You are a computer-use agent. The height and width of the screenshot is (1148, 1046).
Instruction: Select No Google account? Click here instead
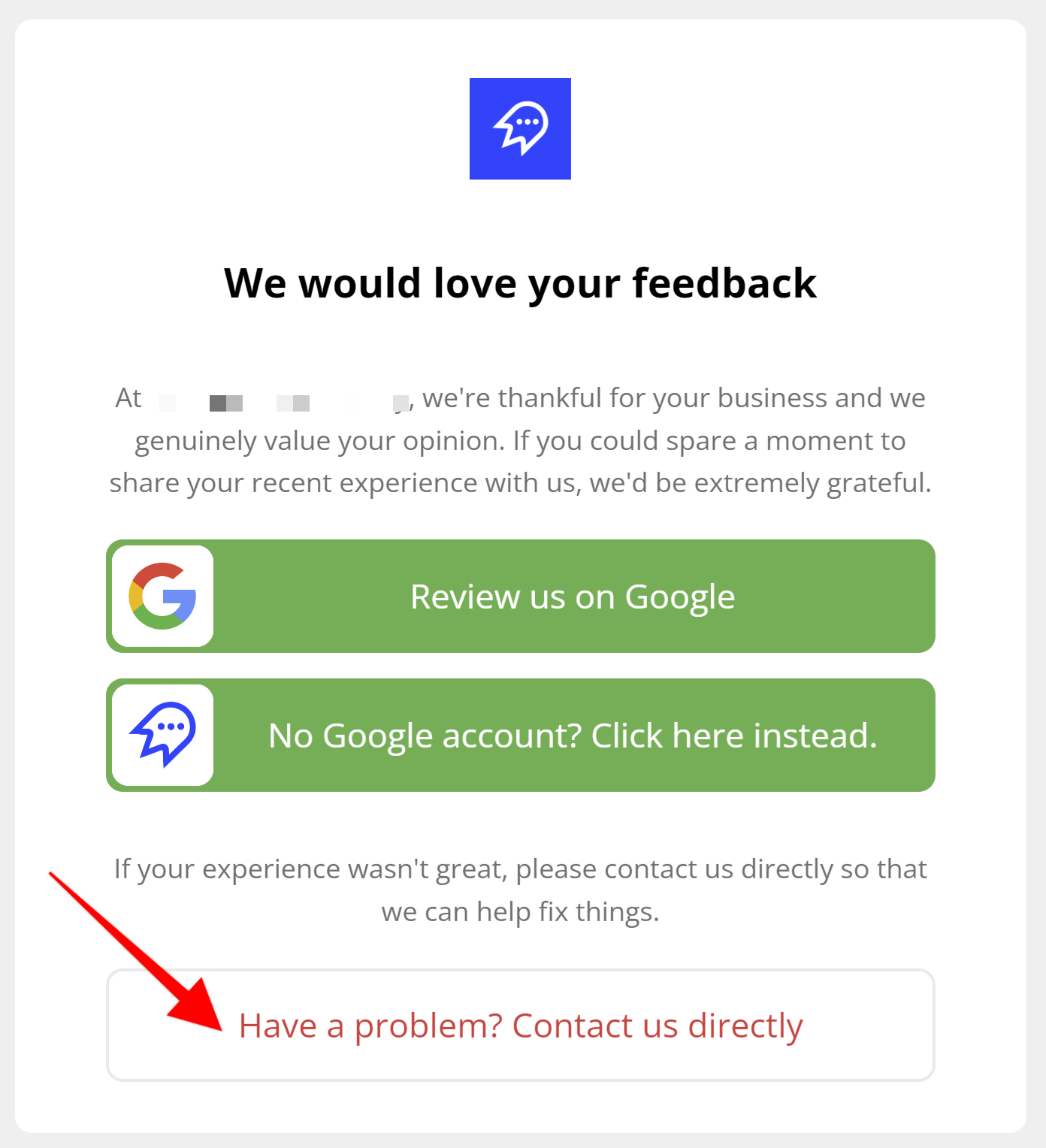tap(520, 736)
